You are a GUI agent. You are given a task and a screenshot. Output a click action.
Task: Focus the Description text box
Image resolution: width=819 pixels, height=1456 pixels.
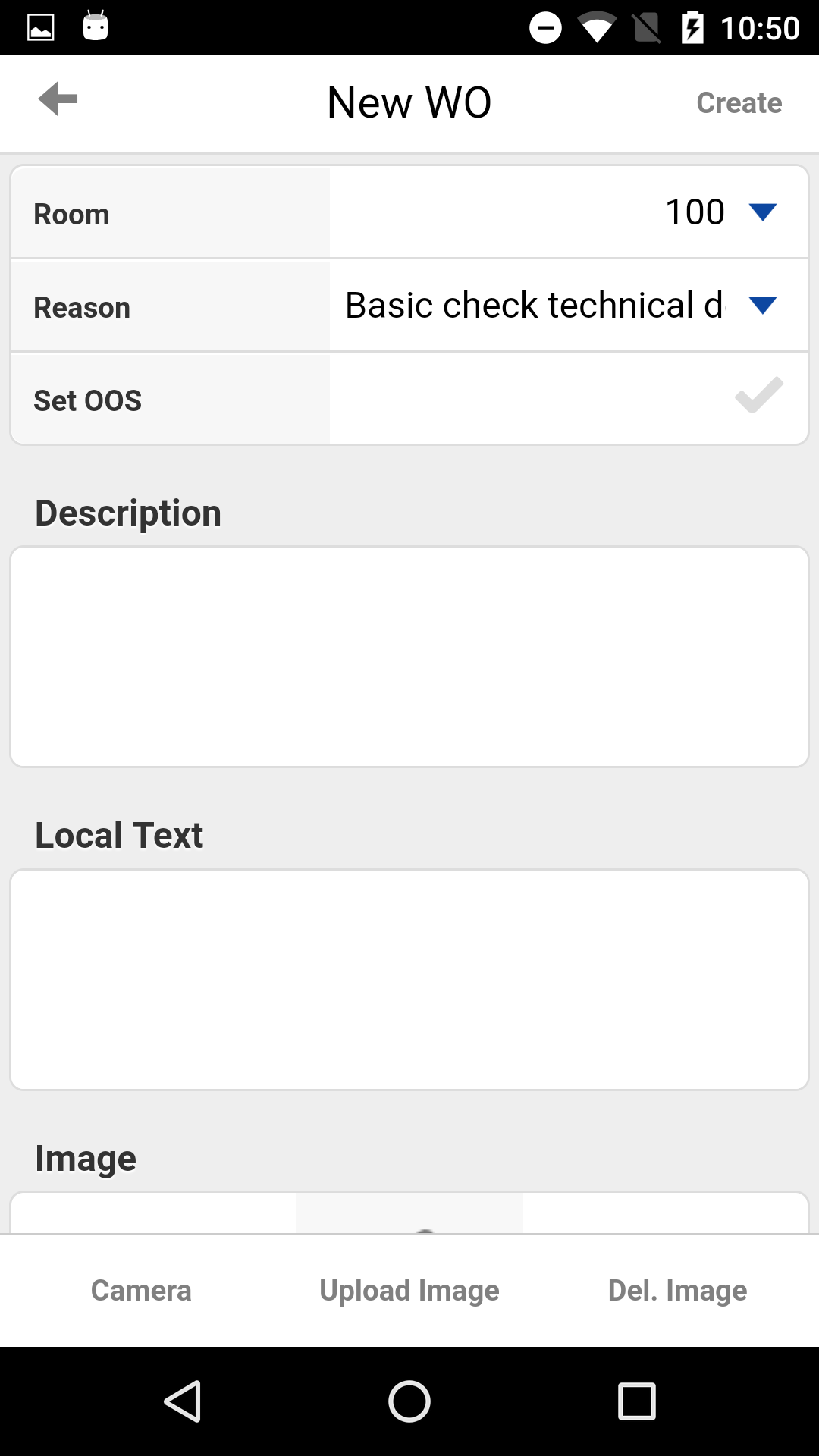point(409,657)
